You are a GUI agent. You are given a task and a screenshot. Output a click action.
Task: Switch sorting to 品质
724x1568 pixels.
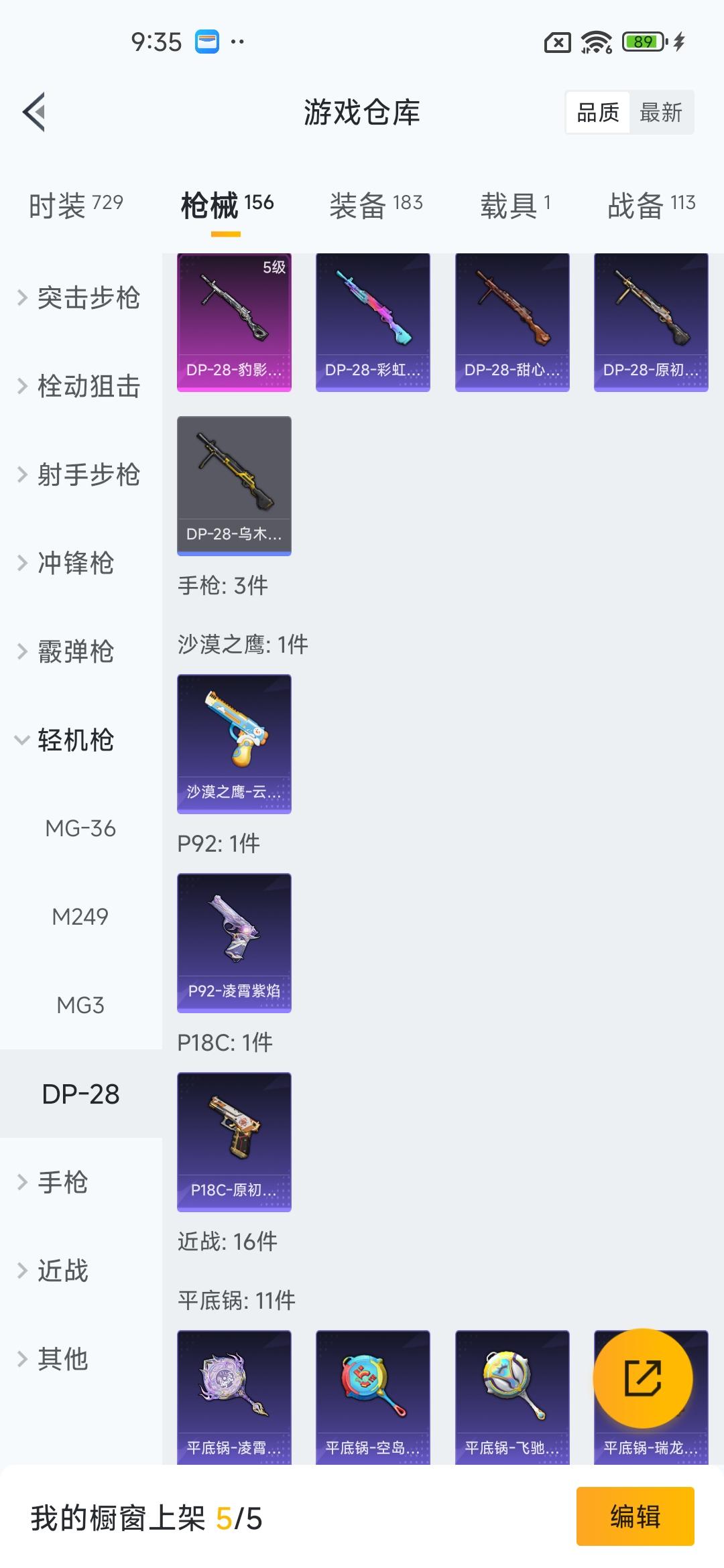click(597, 113)
